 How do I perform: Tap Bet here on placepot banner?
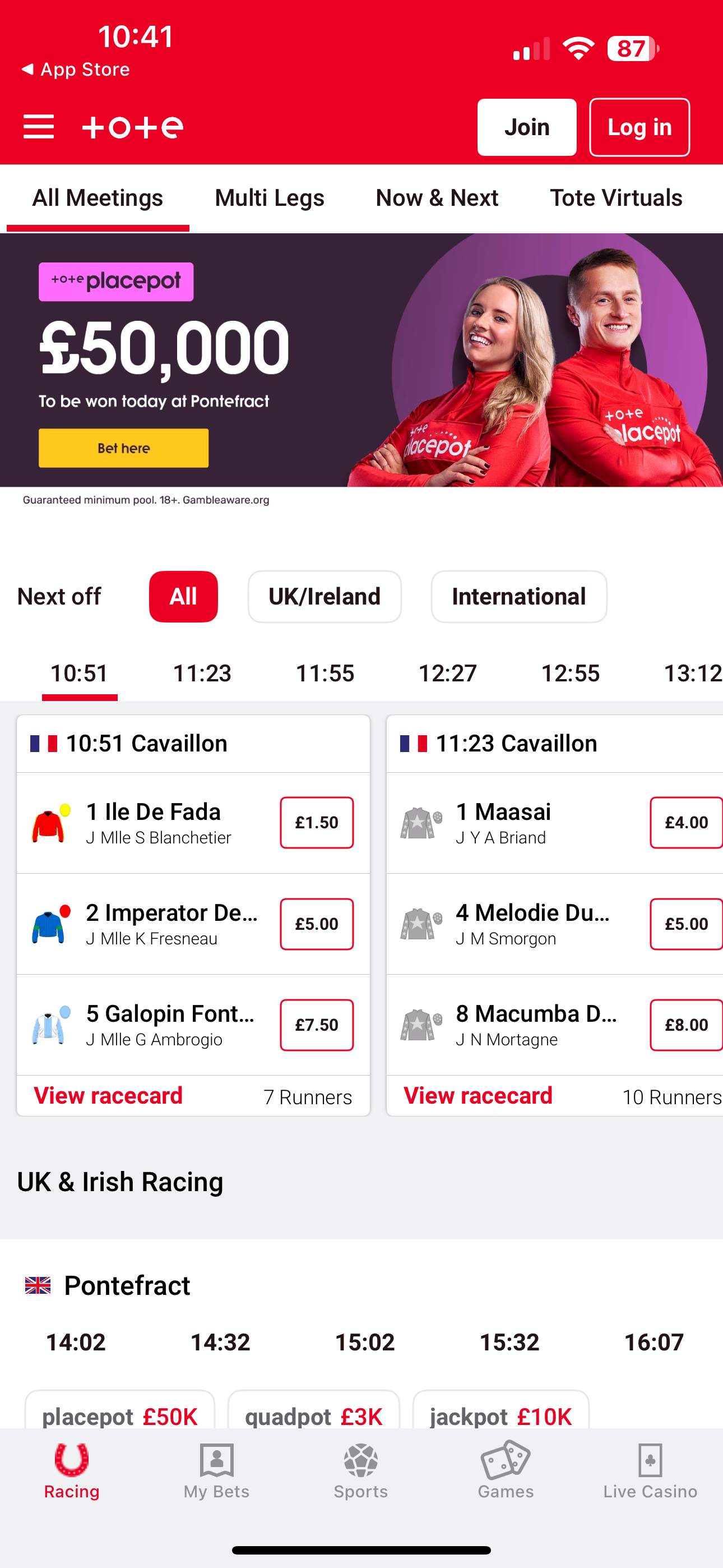coord(123,448)
